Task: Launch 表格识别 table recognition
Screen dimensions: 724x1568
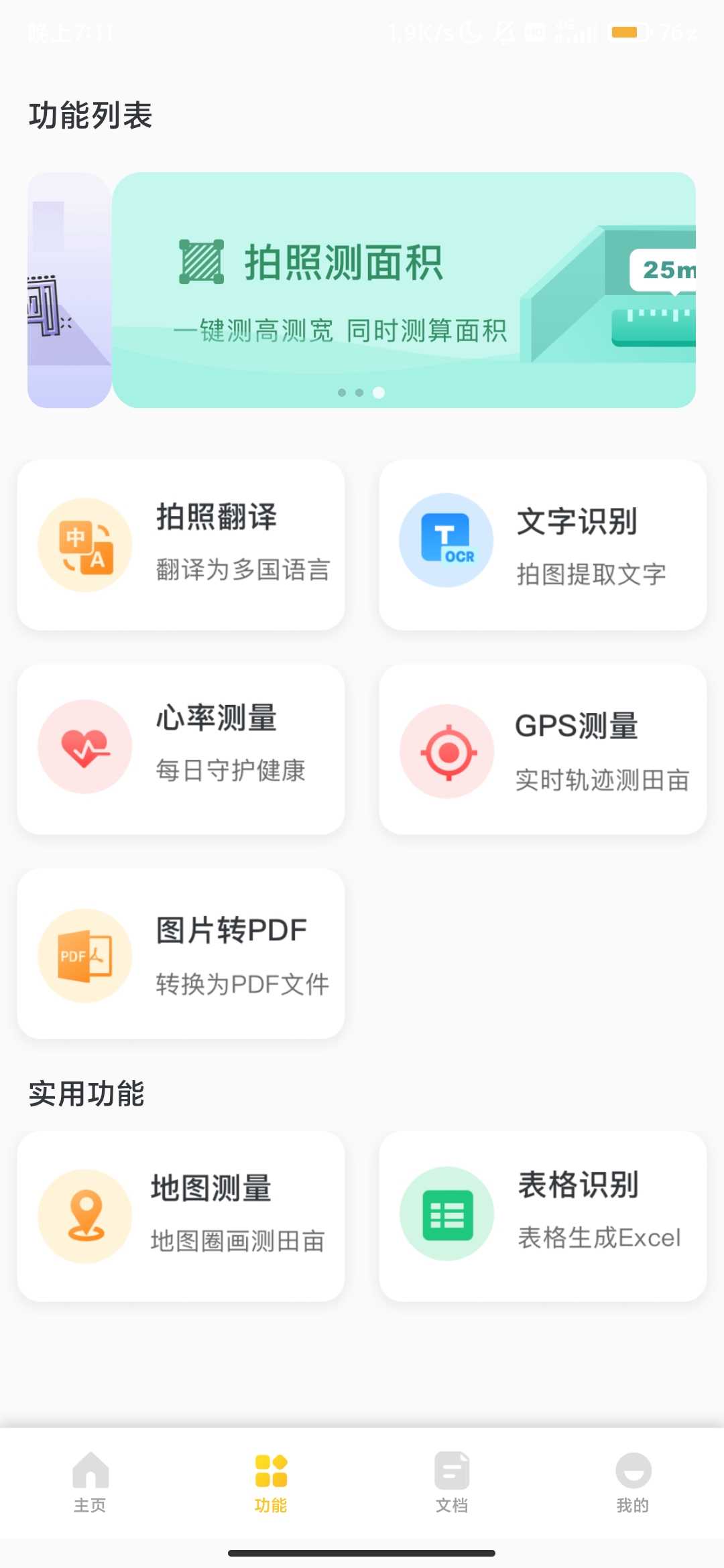Action: click(542, 1216)
